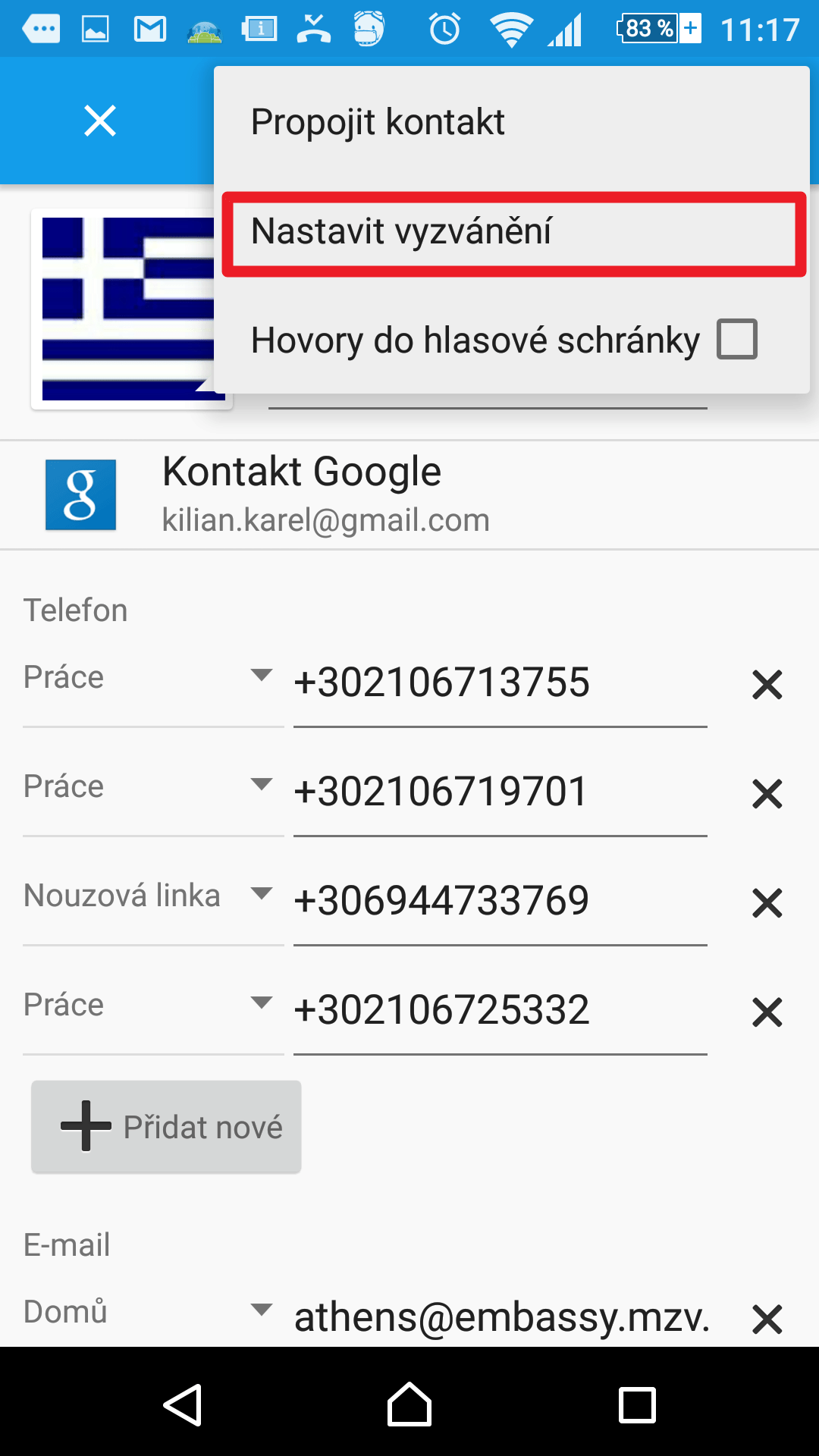Image resolution: width=819 pixels, height=1456 pixels.
Task: Enable Hovory do hlasové schránky checkbox
Action: [x=737, y=339]
